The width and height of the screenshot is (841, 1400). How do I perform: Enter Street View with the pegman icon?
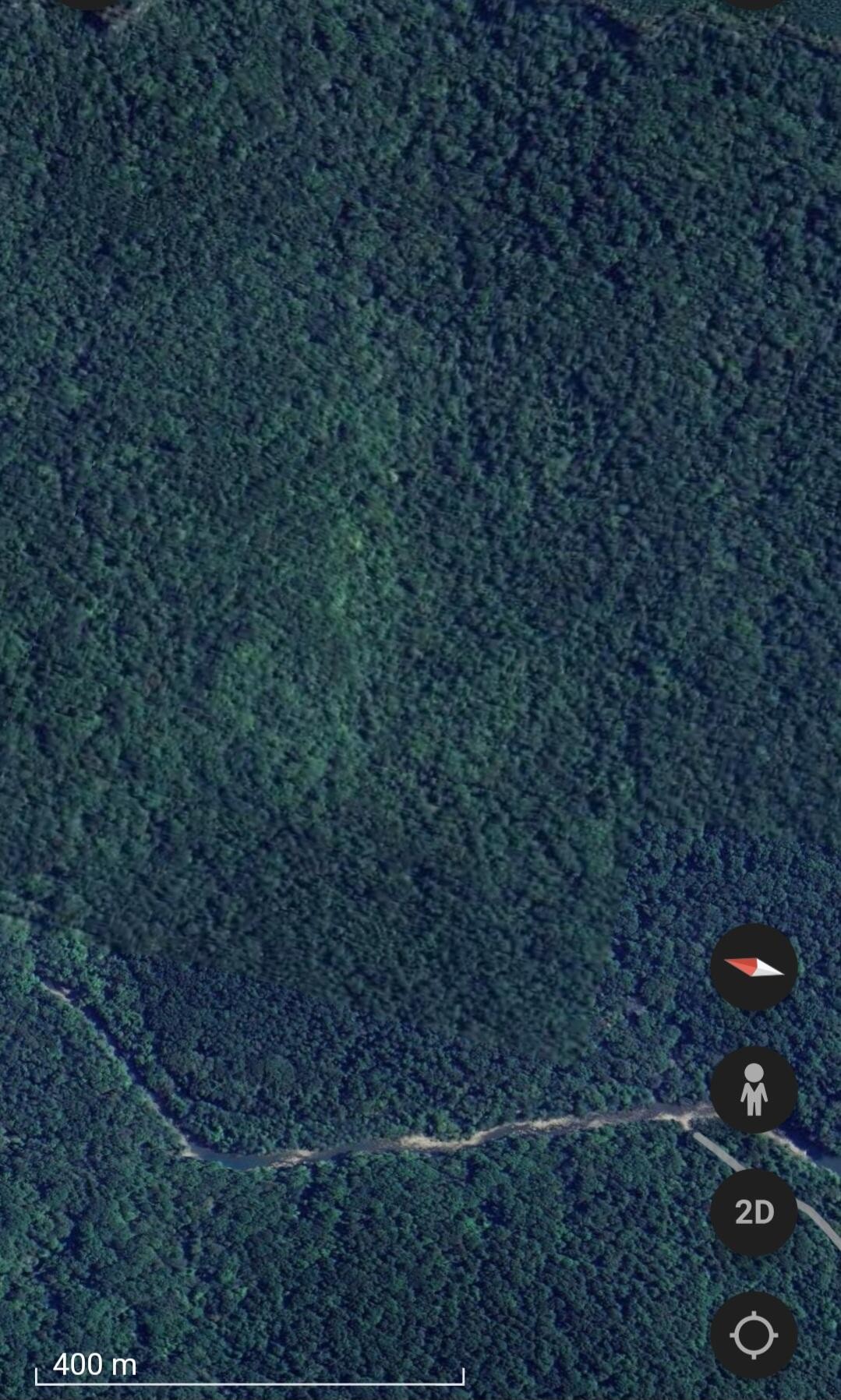click(x=753, y=1089)
